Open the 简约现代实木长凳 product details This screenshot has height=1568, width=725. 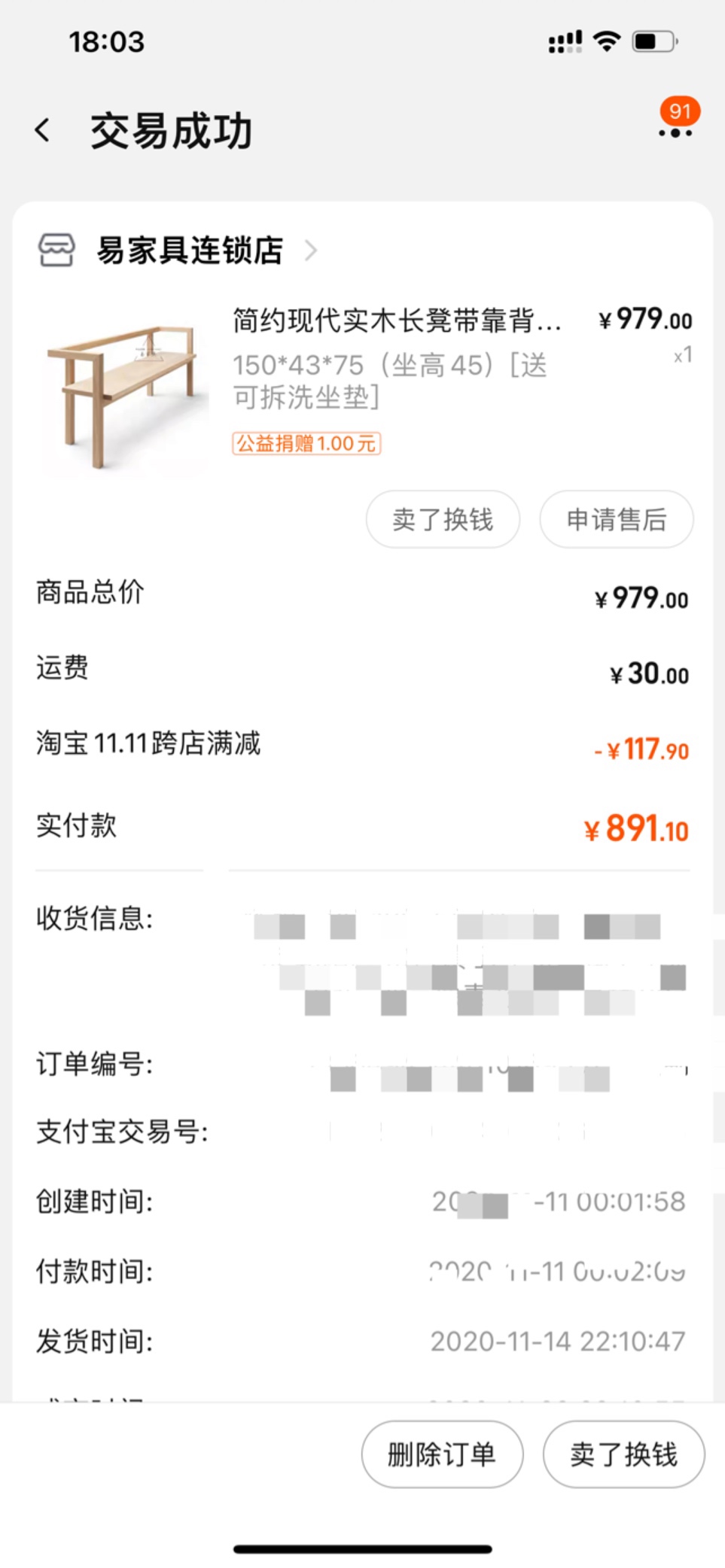tap(395, 321)
